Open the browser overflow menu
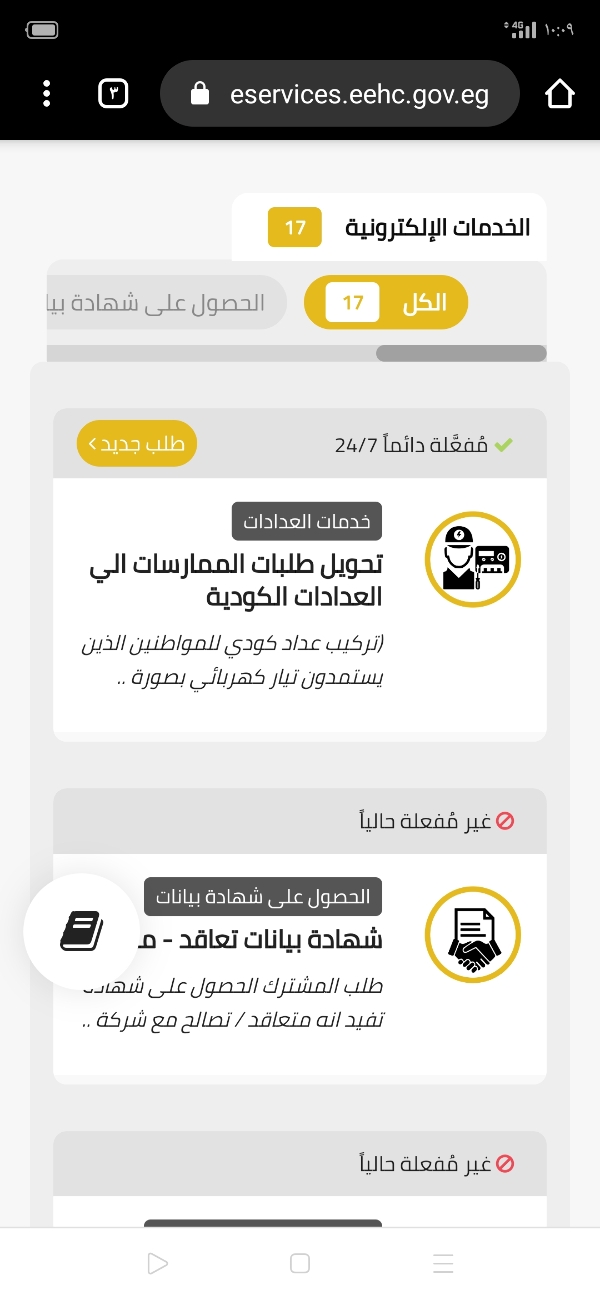Screen dimensions: 600x1300 46,94
